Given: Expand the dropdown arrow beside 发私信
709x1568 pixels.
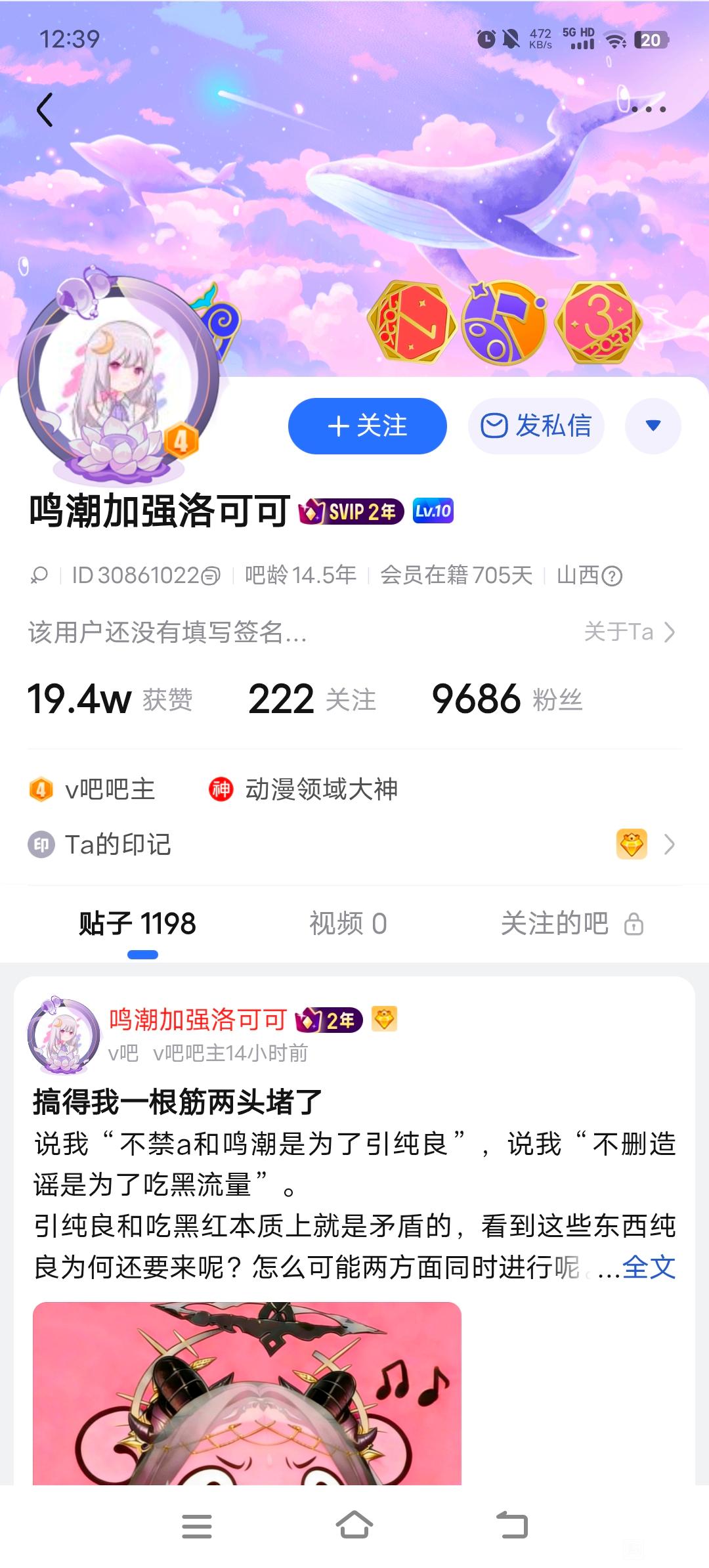Looking at the screenshot, I should pyautogui.click(x=653, y=426).
